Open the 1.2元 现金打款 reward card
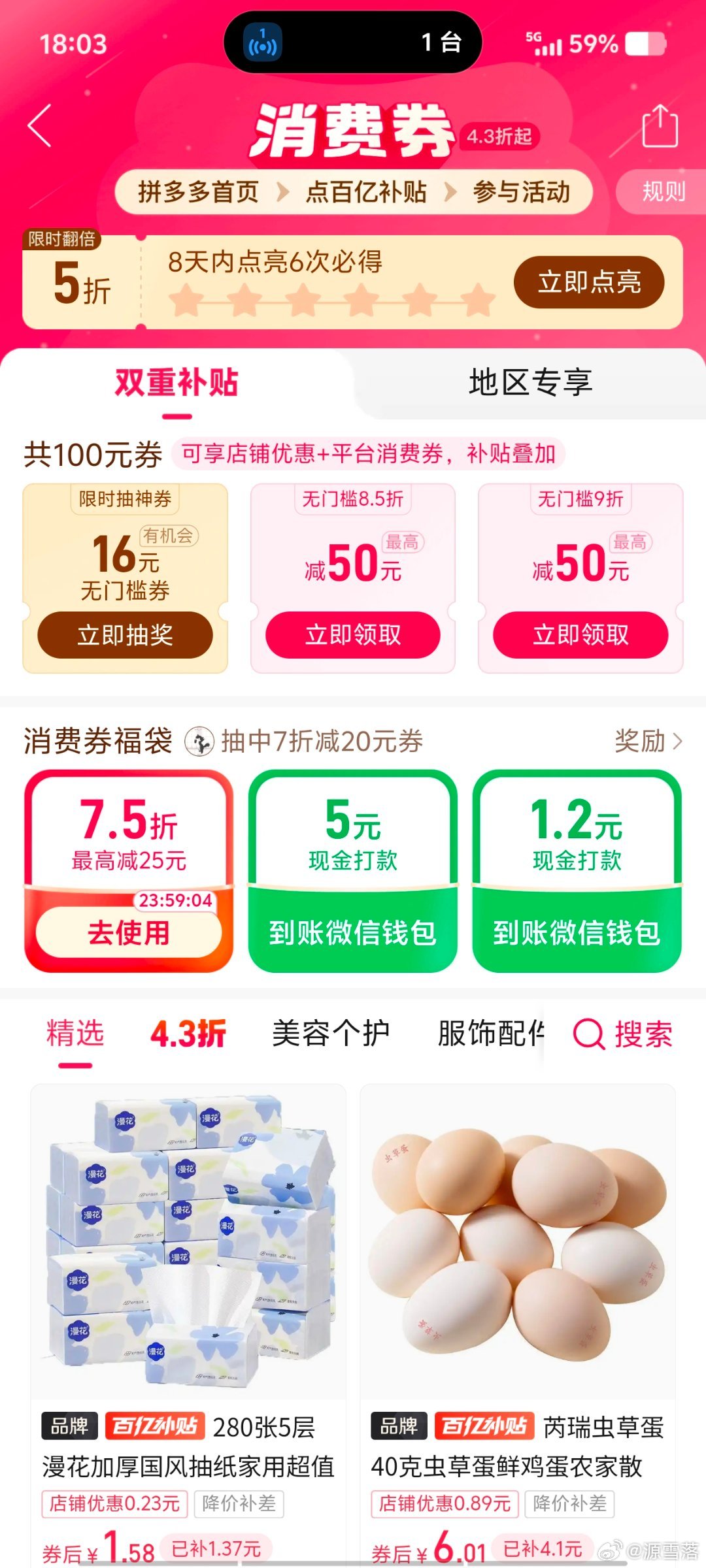Viewport: 706px width, 1568px height. click(577, 869)
